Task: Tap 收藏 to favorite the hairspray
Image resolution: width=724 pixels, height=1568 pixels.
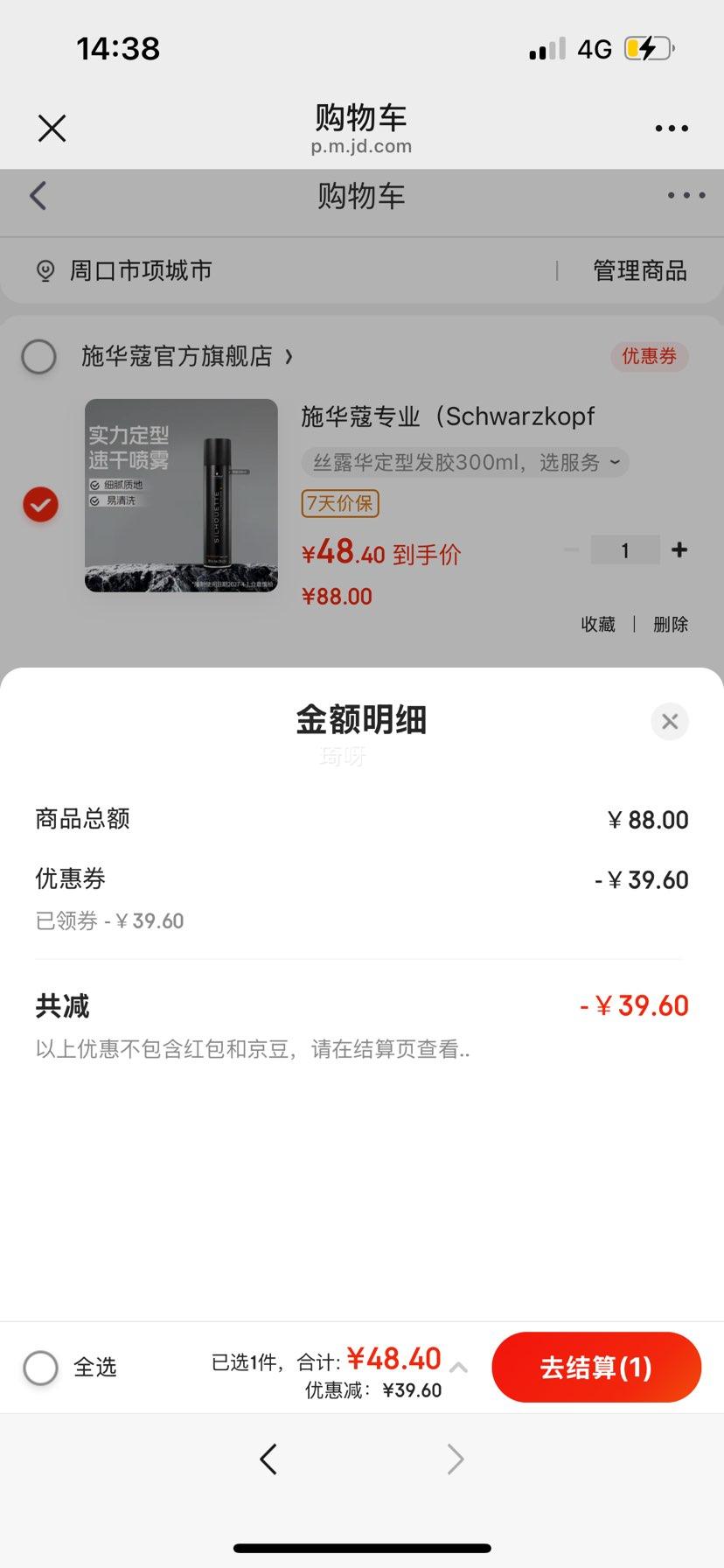Action: tap(597, 624)
